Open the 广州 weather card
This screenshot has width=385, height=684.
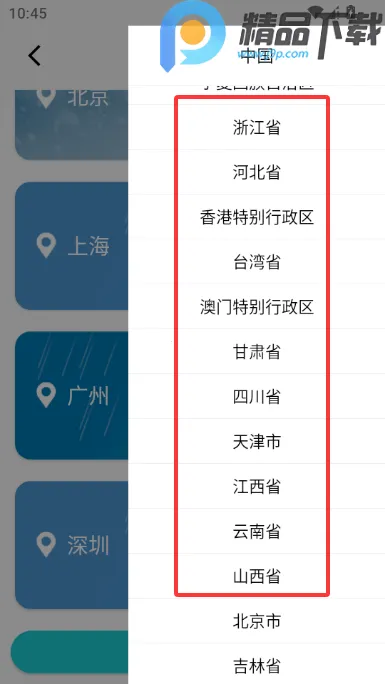72,395
